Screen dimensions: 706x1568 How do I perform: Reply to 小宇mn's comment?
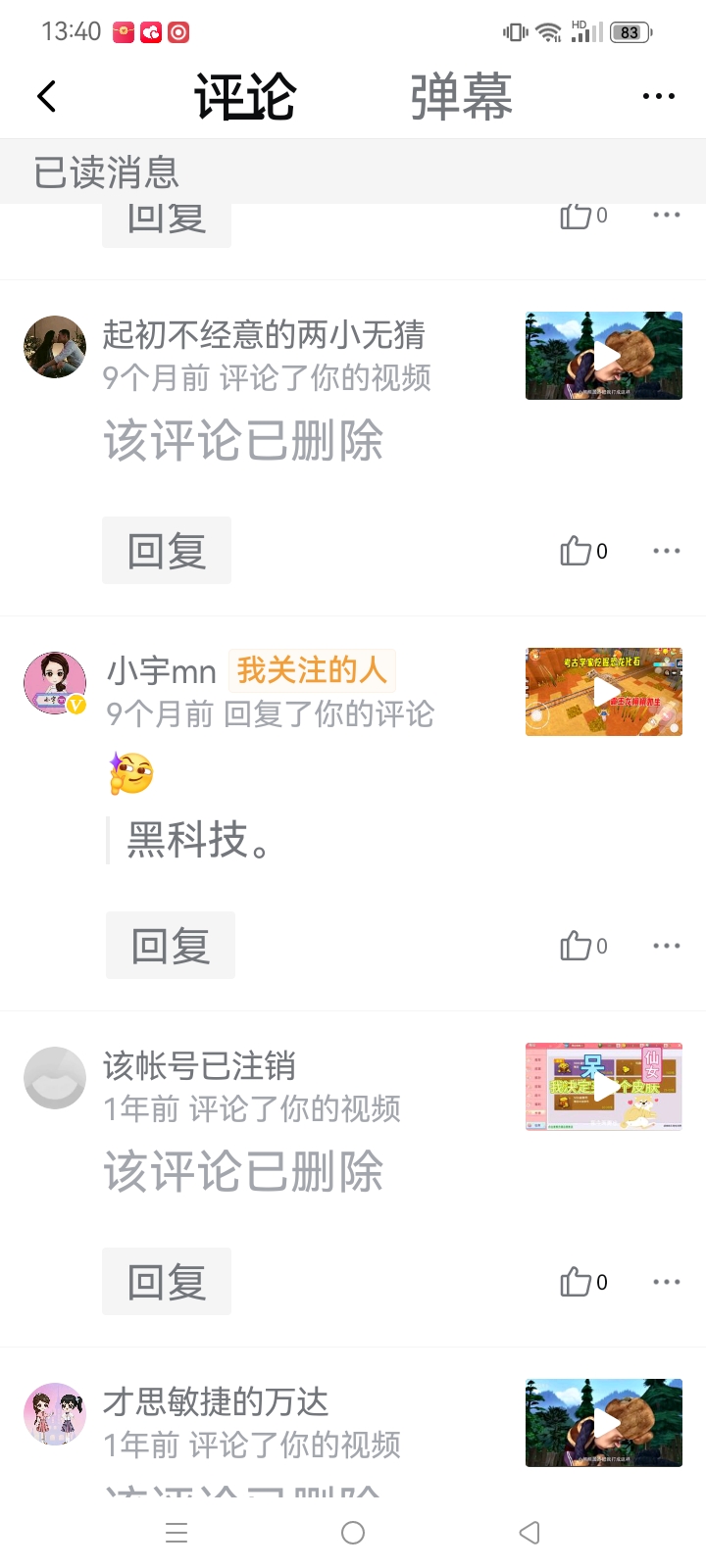(171, 946)
